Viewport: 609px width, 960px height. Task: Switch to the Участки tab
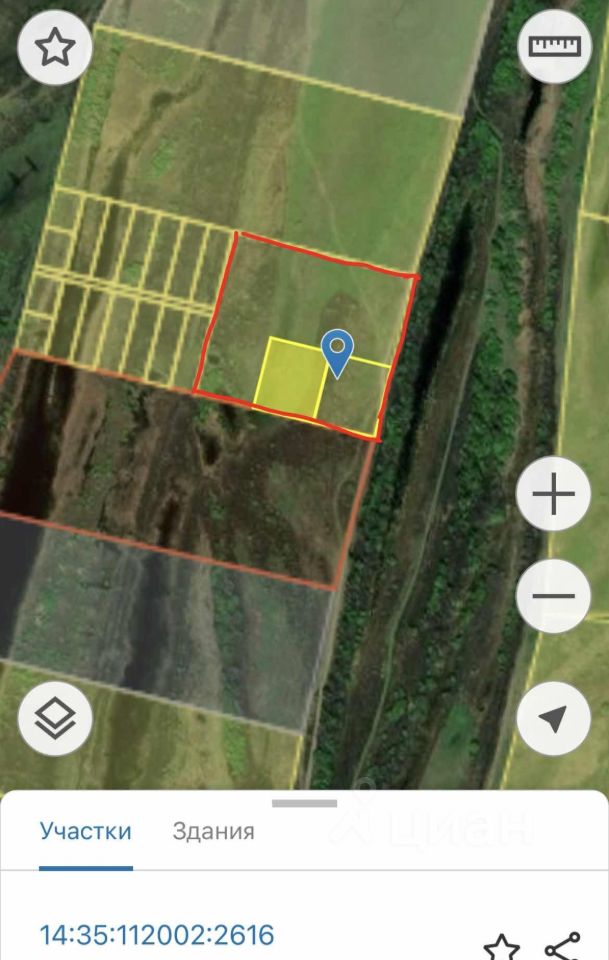click(x=85, y=831)
